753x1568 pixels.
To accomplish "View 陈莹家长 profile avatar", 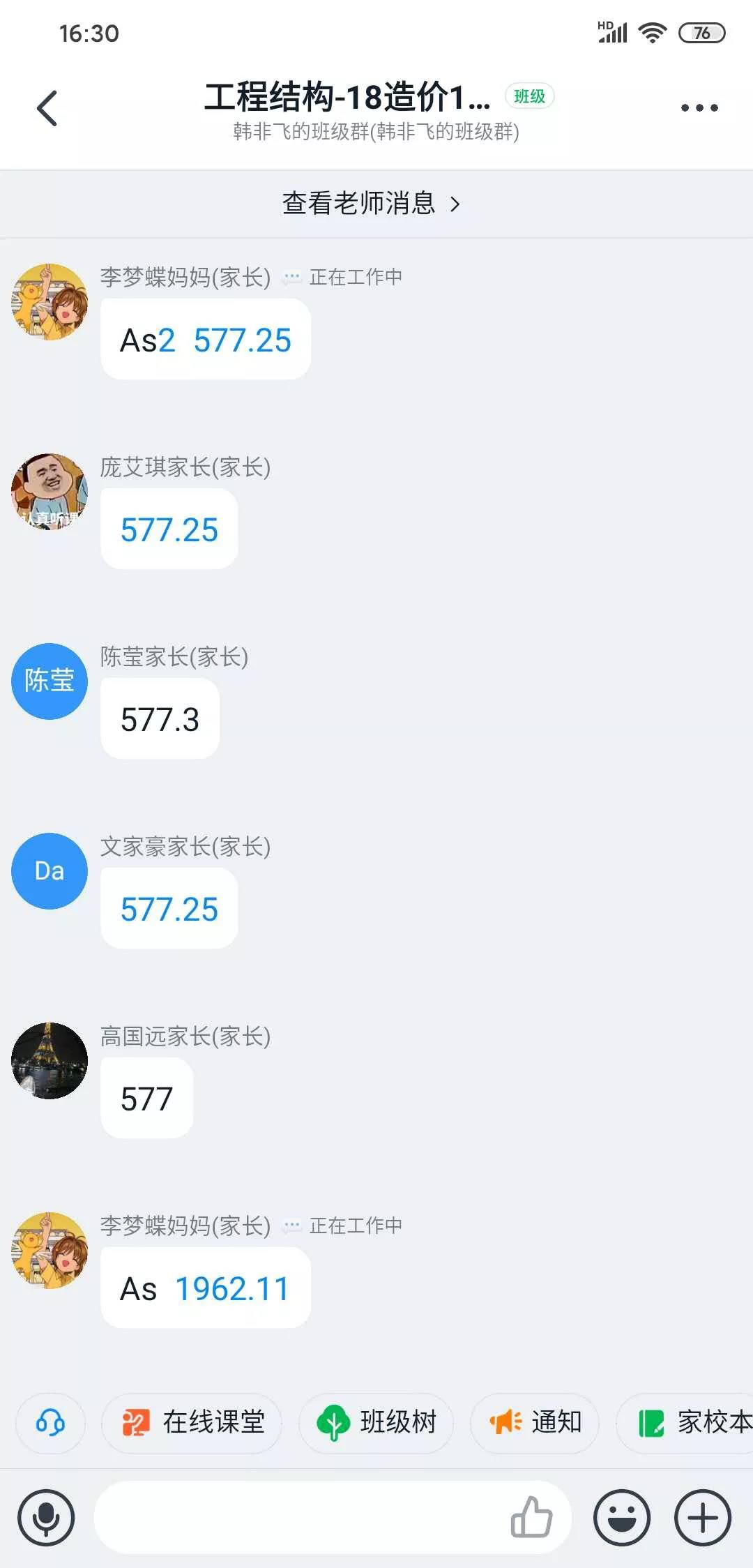I will pyautogui.click(x=50, y=681).
